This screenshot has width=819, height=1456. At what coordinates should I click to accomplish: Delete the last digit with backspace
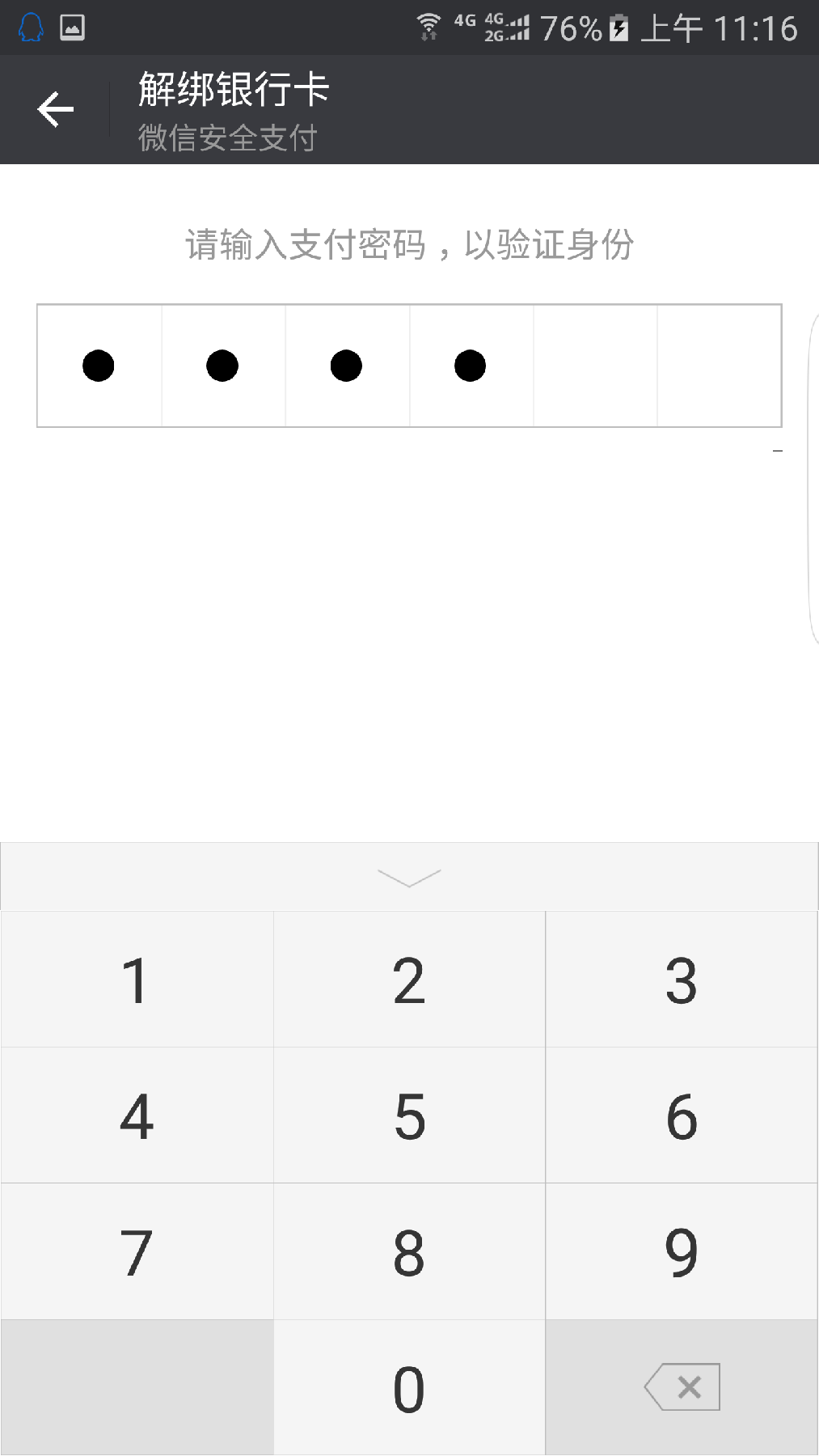coord(682,1388)
